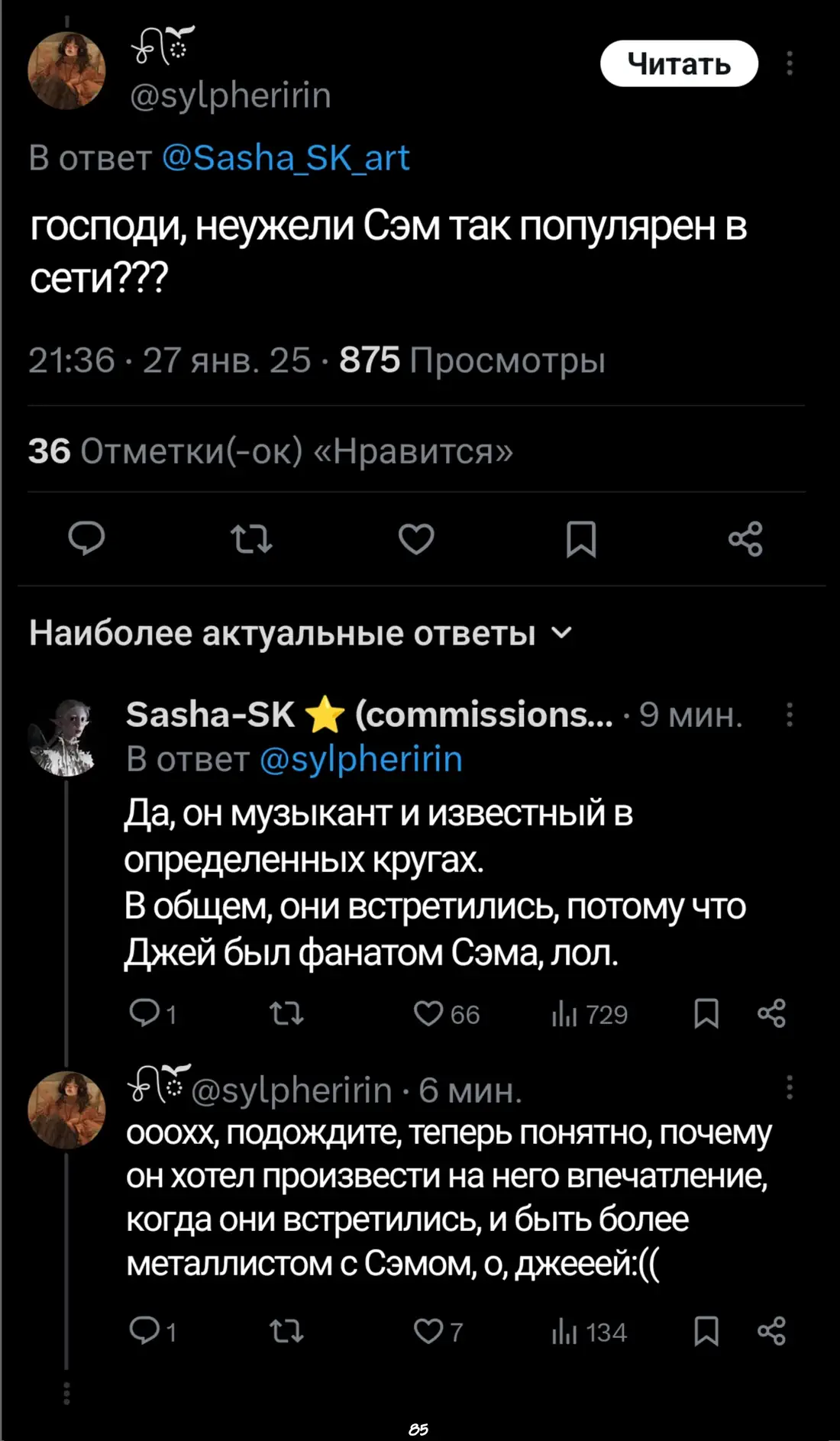Retweet Sasha-SK's reply
Screen dimensions: 840x1441
pos(286,1014)
